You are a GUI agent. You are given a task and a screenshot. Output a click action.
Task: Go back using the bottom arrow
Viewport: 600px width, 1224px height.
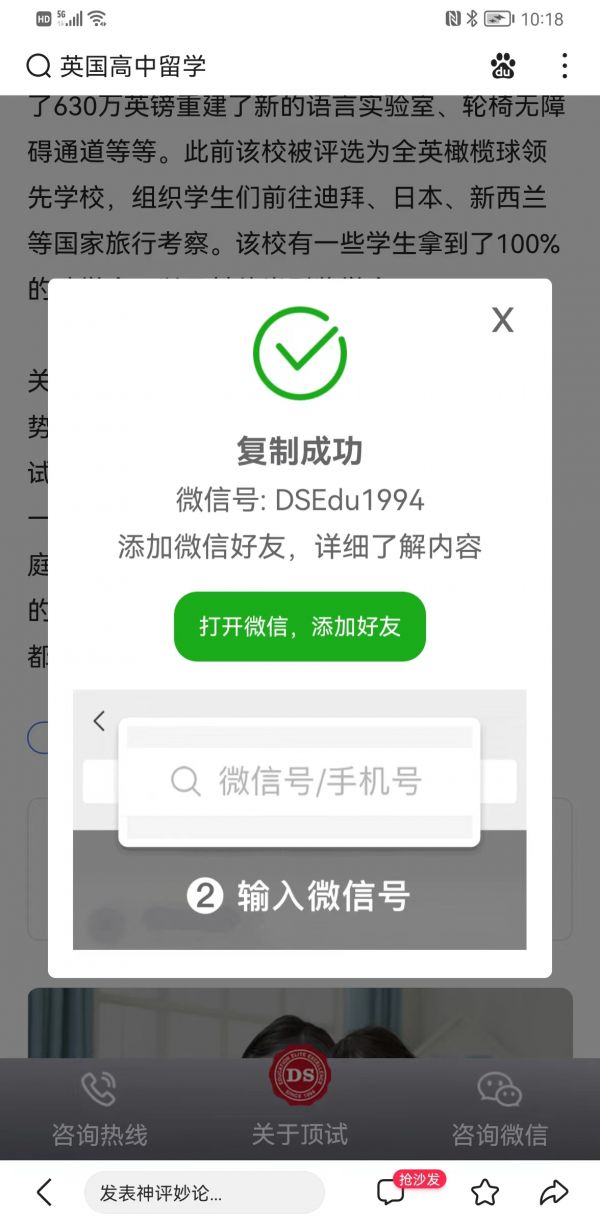(x=44, y=1192)
